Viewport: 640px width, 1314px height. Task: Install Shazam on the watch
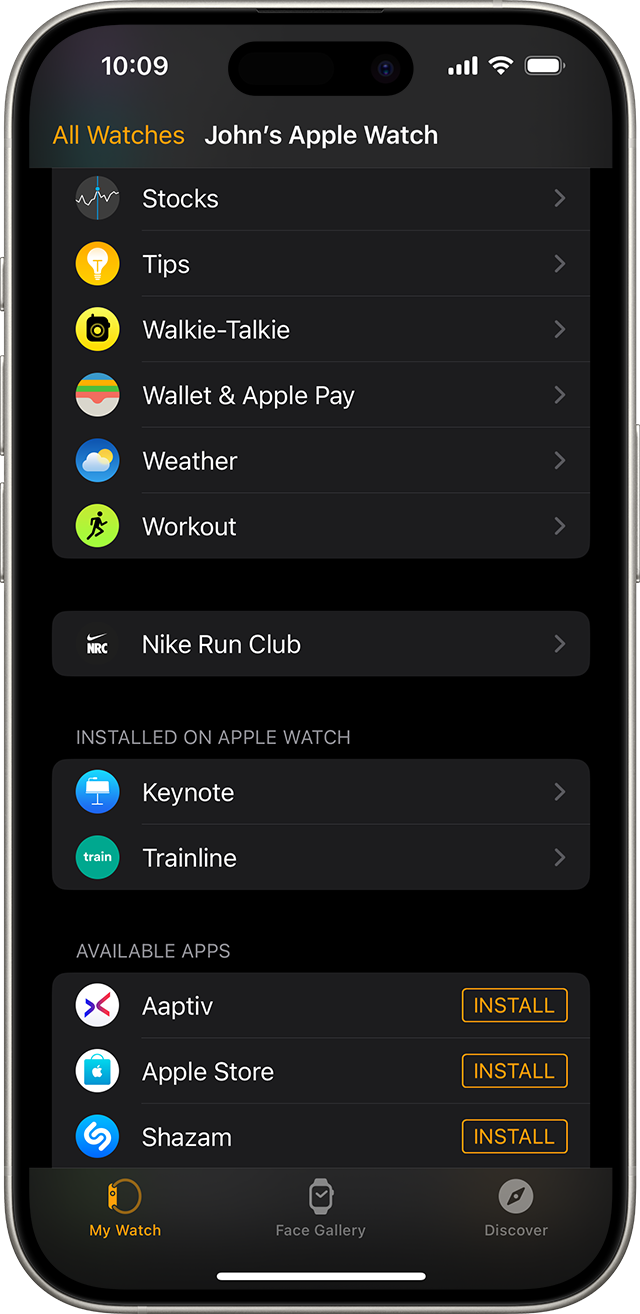[x=514, y=1137]
